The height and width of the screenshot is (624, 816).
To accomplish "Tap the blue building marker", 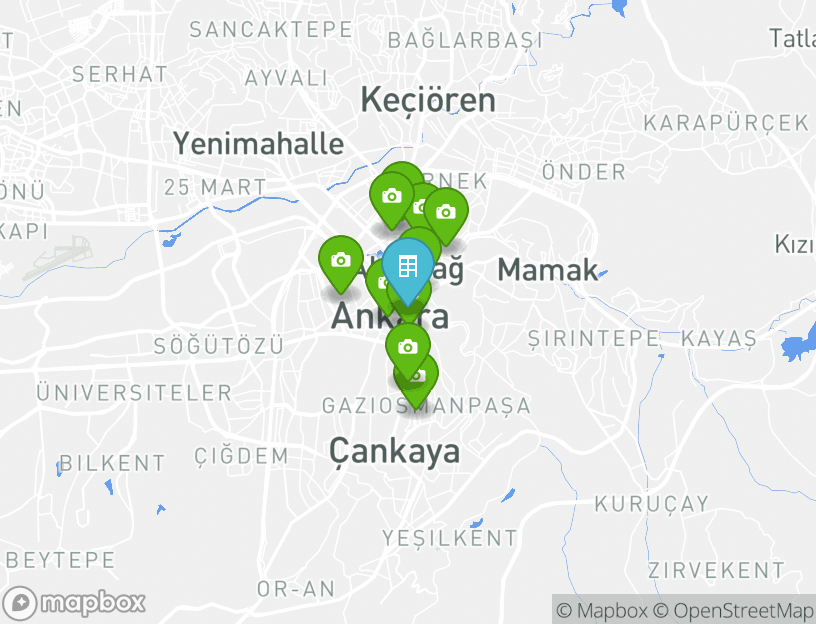I will pyautogui.click(x=407, y=267).
